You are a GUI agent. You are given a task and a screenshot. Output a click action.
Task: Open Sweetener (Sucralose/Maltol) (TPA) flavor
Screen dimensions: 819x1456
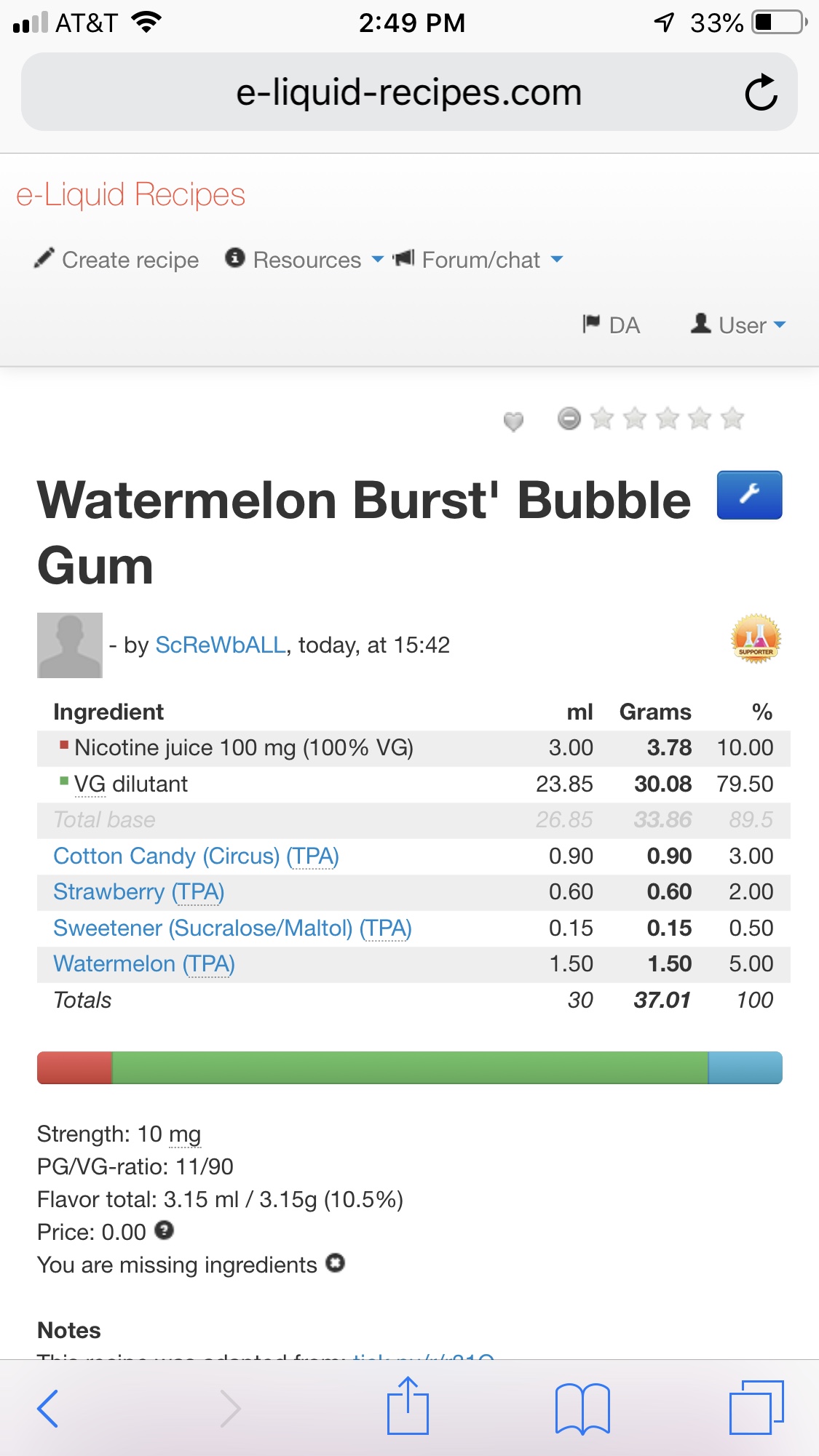pyautogui.click(x=232, y=928)
